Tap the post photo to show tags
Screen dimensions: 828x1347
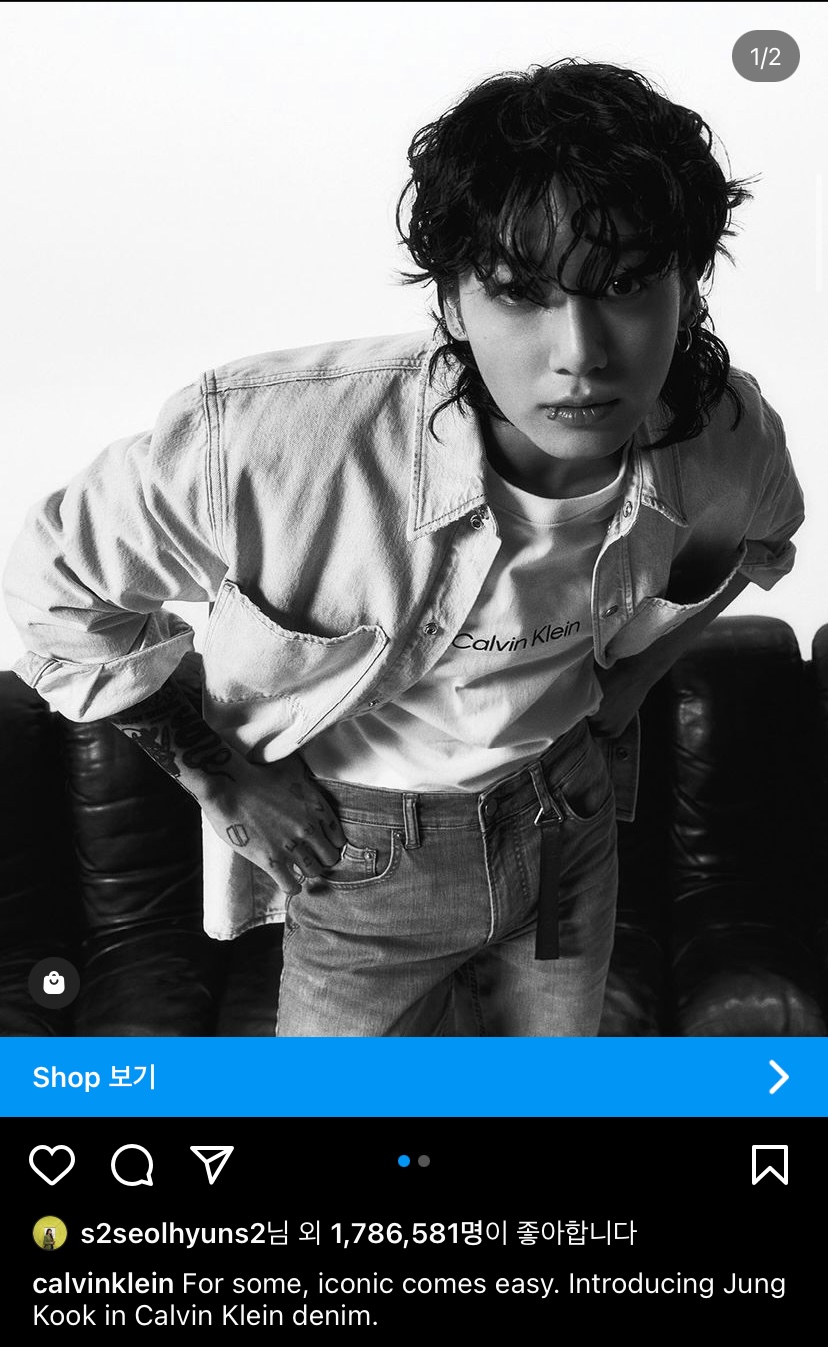coord(414,520)
